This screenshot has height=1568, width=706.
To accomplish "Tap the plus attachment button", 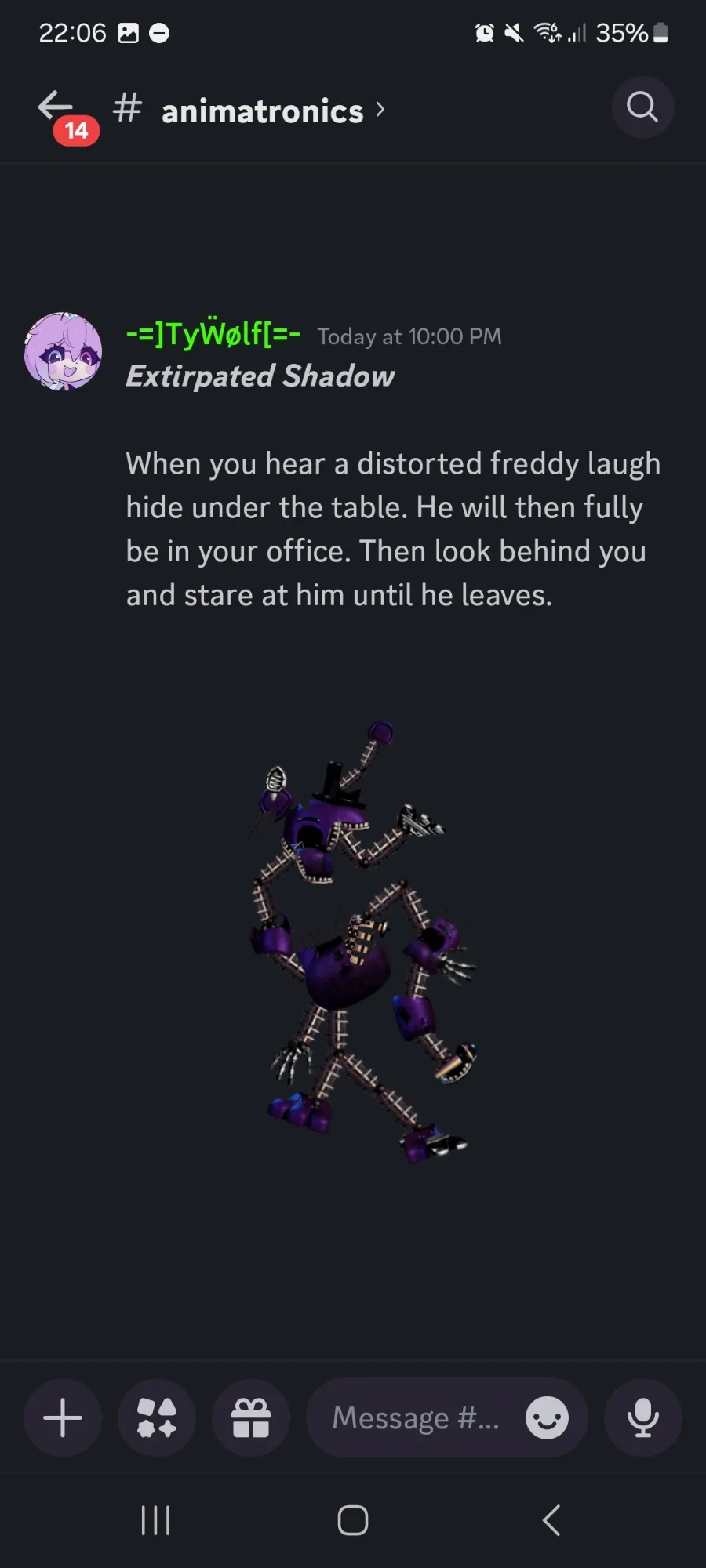I will tap(63, 1417).
